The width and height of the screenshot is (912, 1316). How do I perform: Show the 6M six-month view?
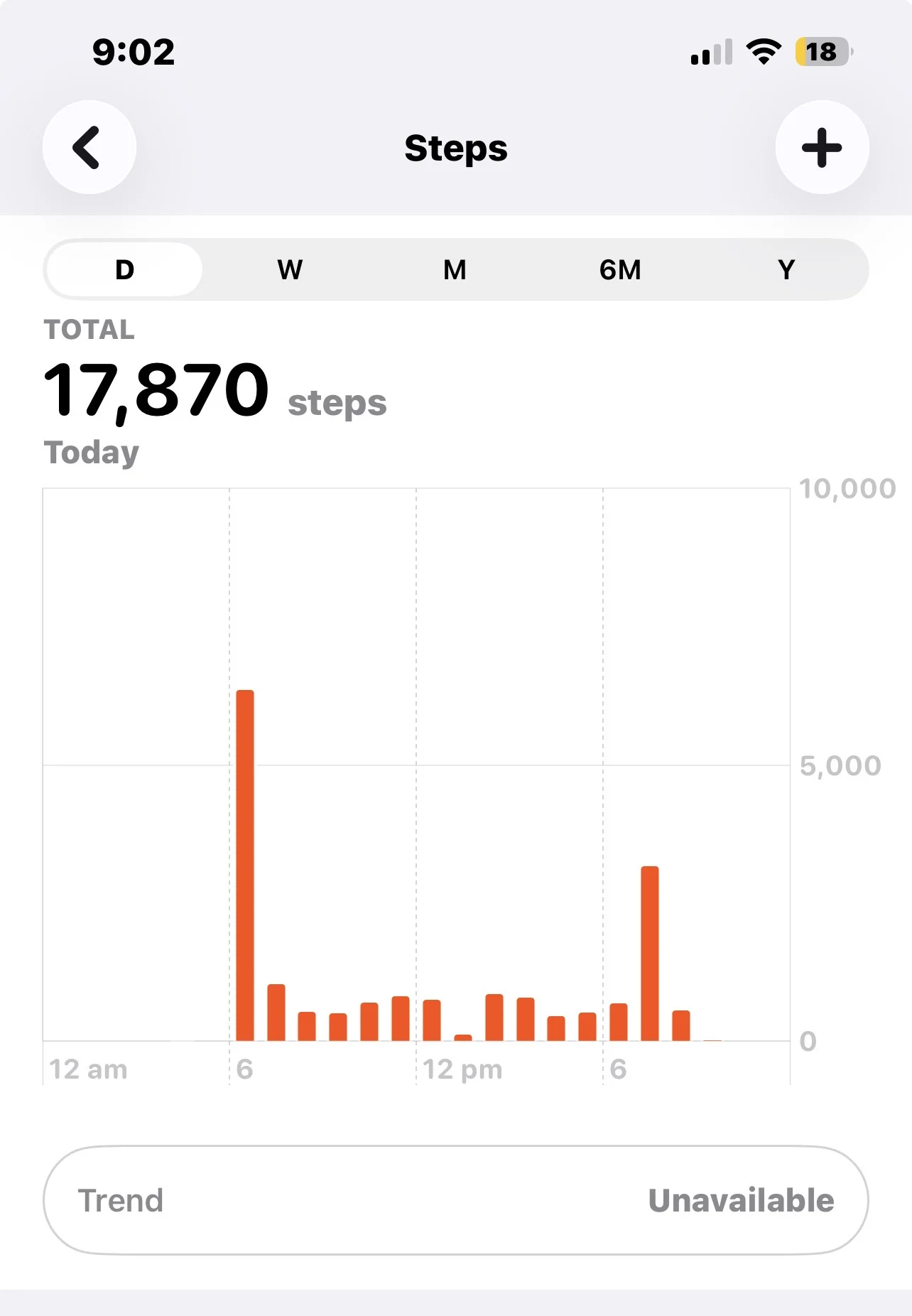click(x=620, y=269)
